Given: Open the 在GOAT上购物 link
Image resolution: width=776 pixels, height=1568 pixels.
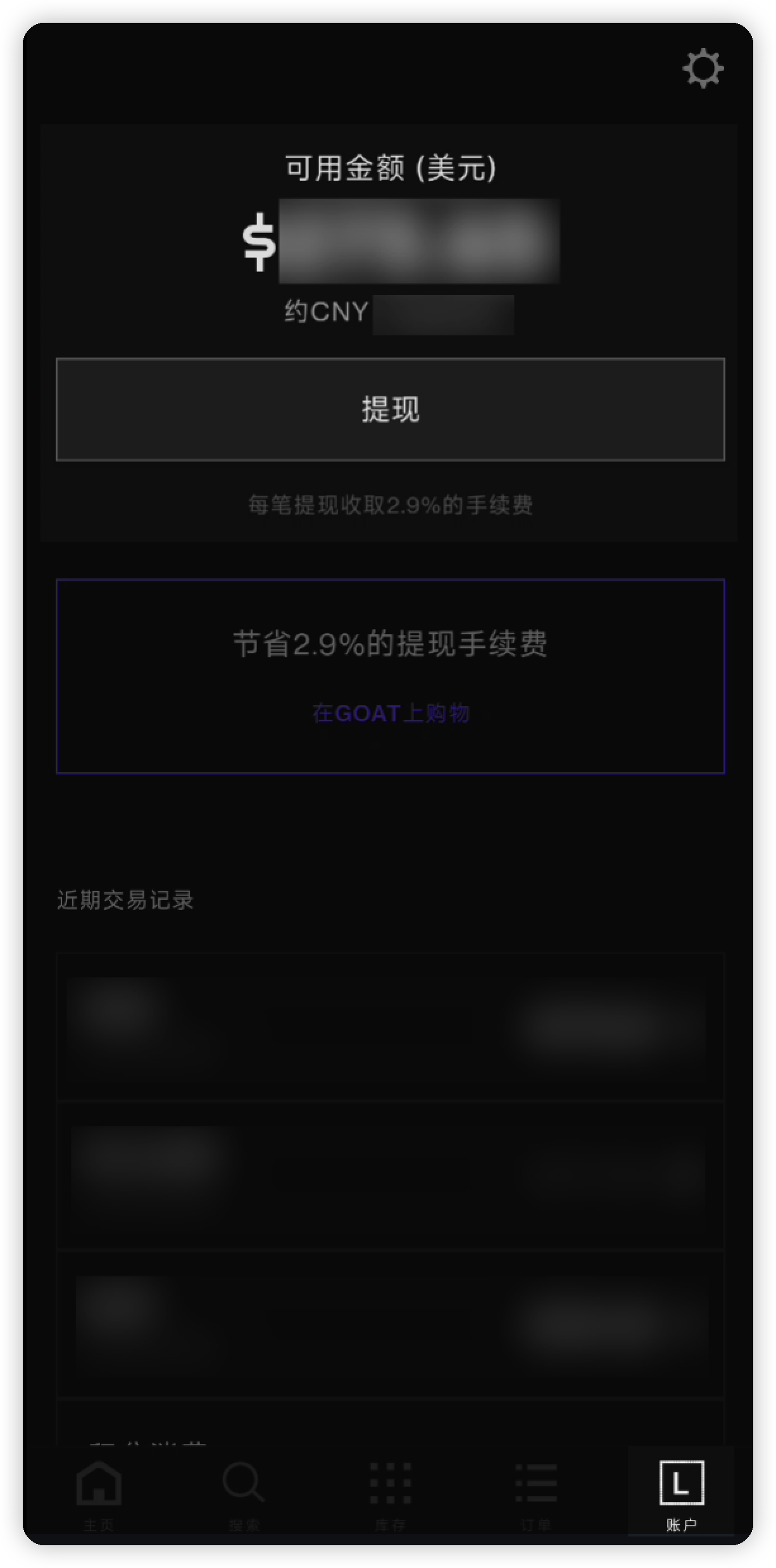Looking at the screenshot, I should (x=391, y=713).
